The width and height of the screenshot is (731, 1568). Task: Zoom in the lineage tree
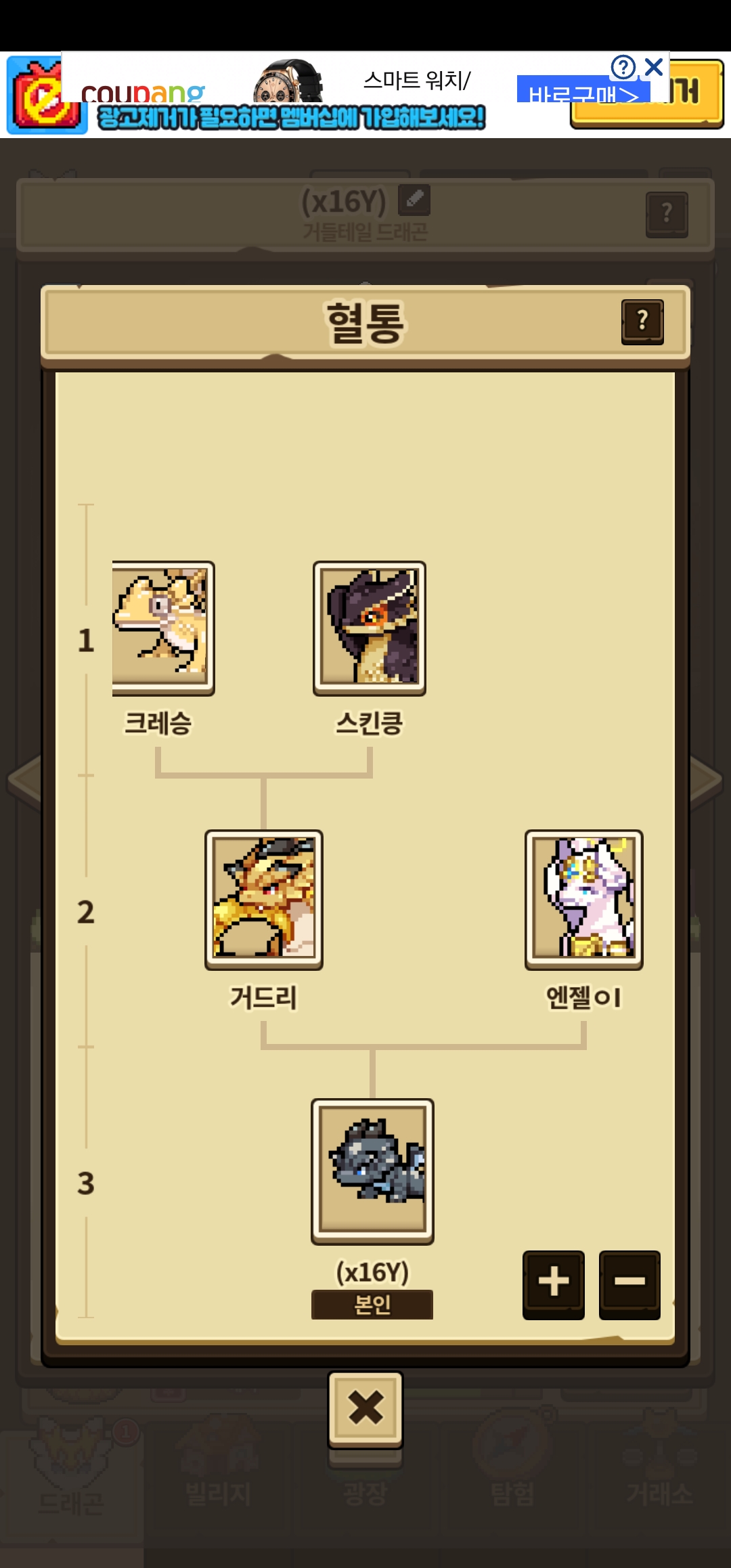554,1284
